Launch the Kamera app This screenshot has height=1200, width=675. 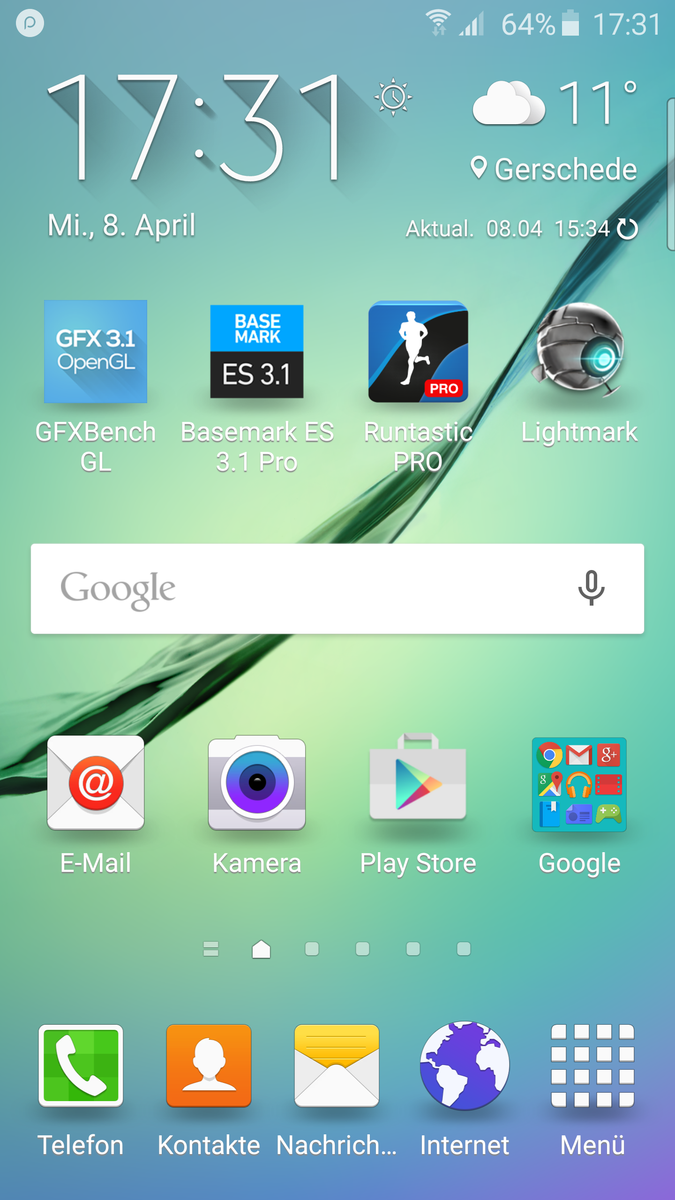point(257,784)
